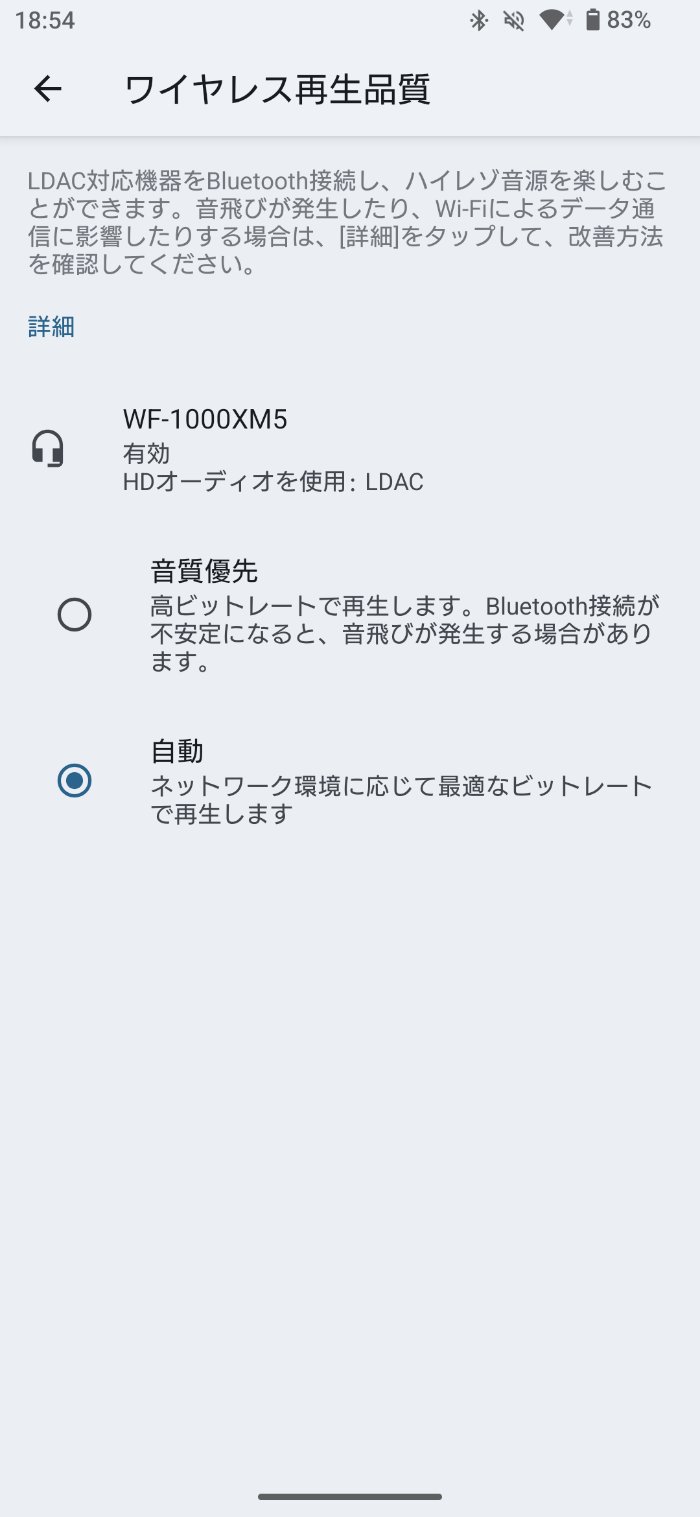
Task: Choose the 自動 bitrate radio option
Action: (75, 781)
